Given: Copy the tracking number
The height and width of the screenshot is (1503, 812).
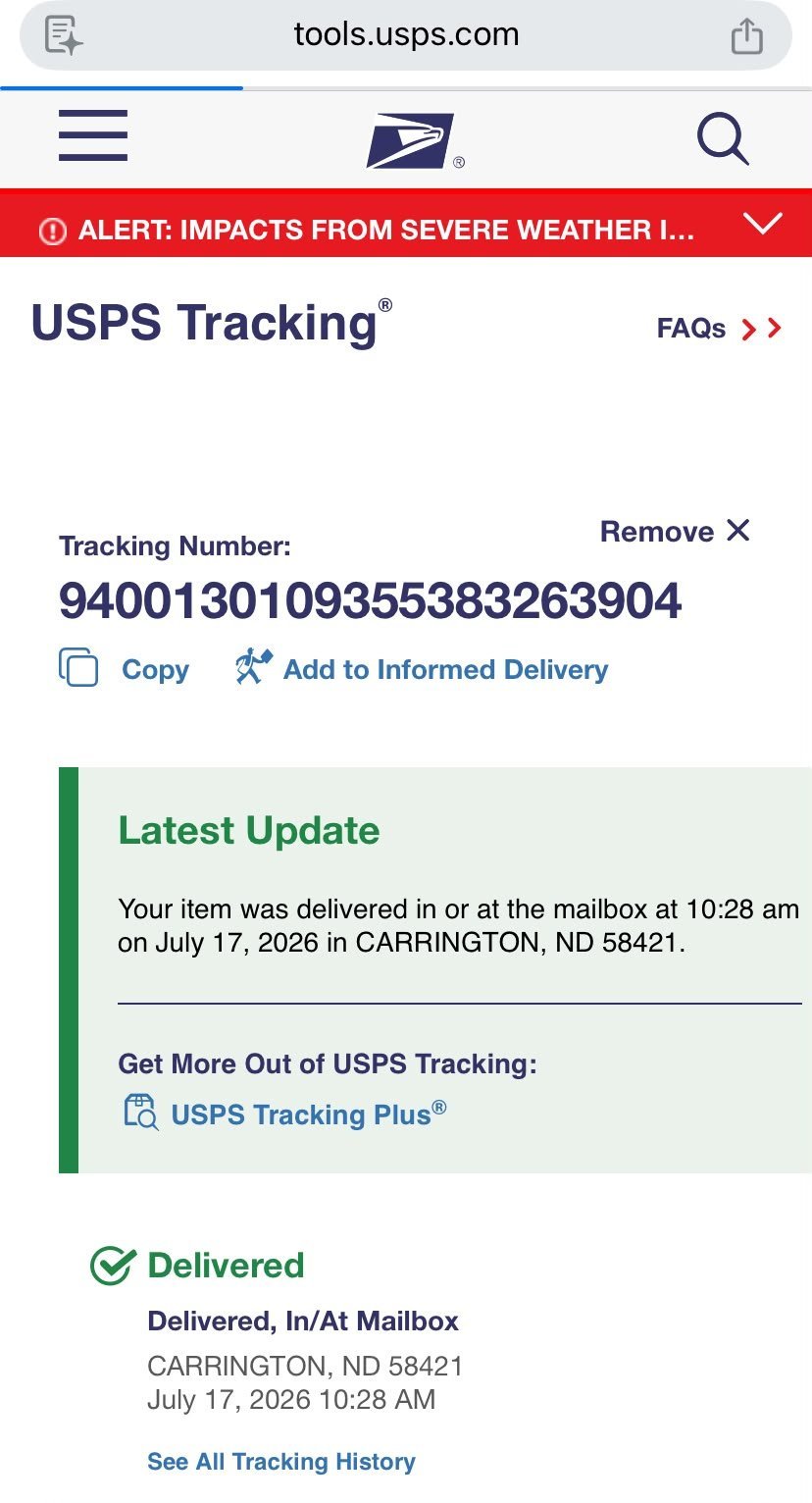Looking at the screenshot, I should (x=125, y=669).
